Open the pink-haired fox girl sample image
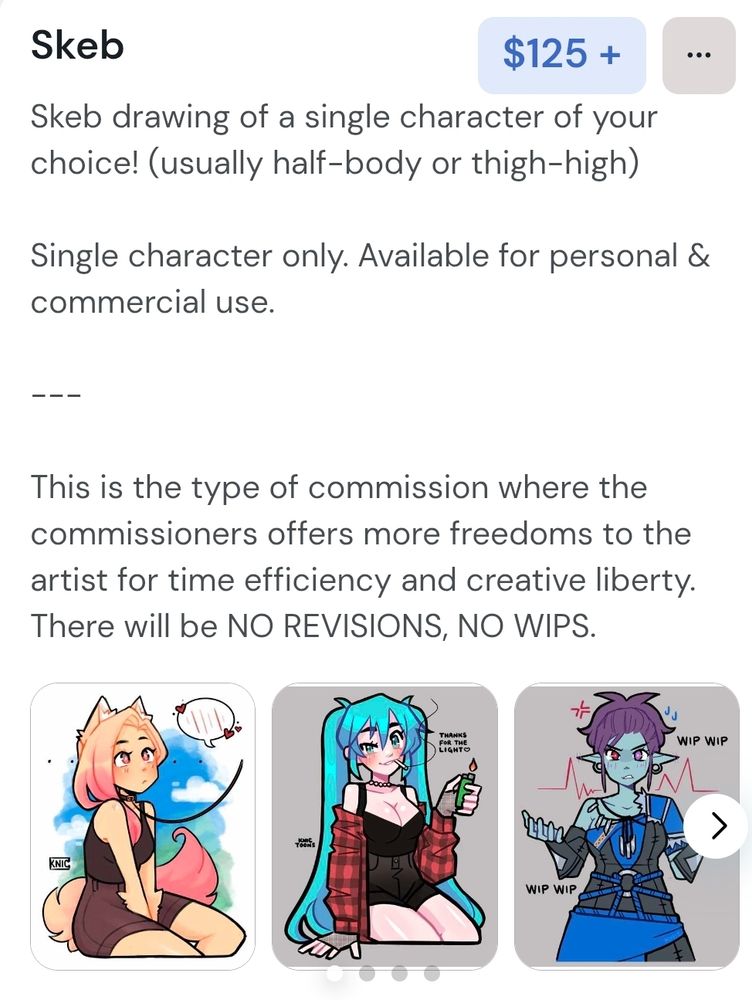Viewport: 752px width, 1000px height. click(x=143, y=827)
